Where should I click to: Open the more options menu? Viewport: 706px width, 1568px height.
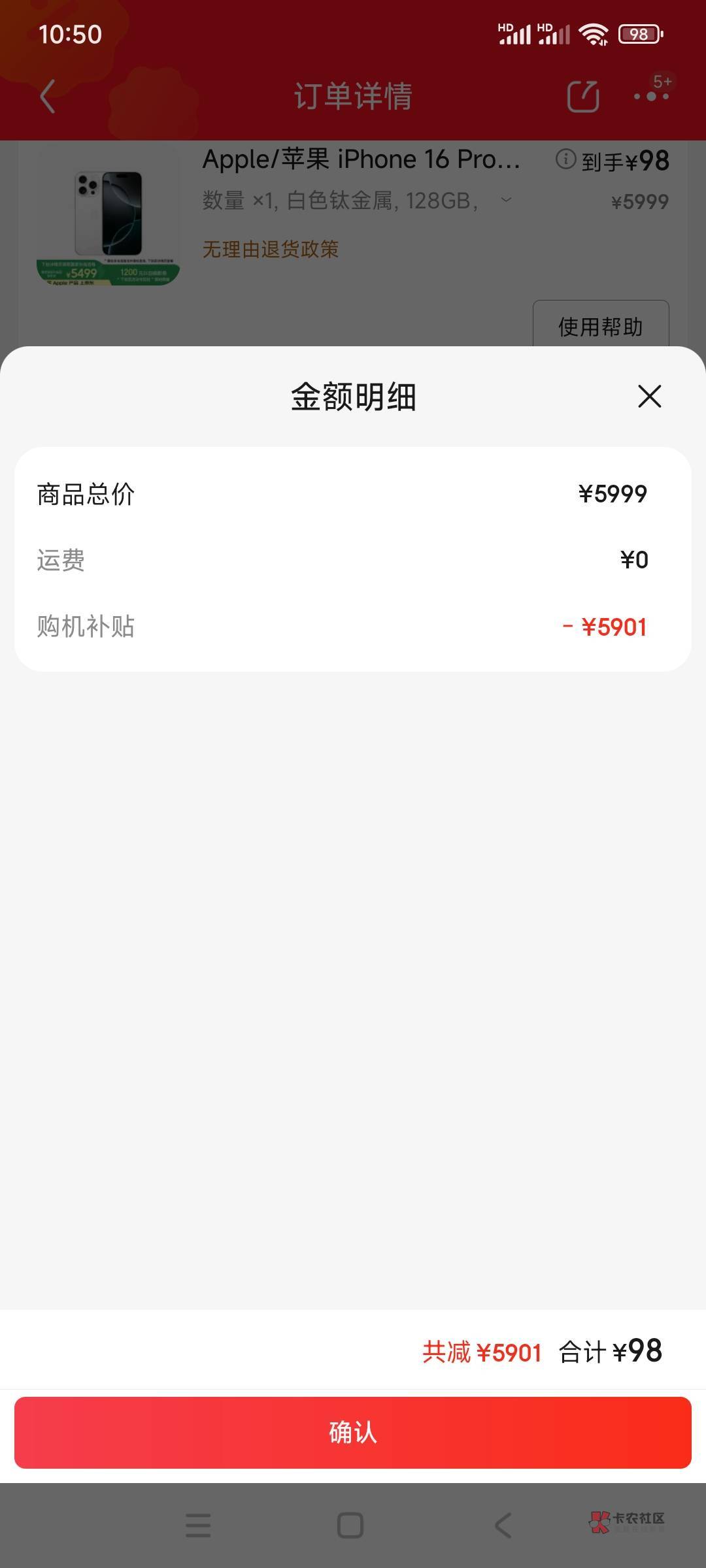(x=651, y=96)
